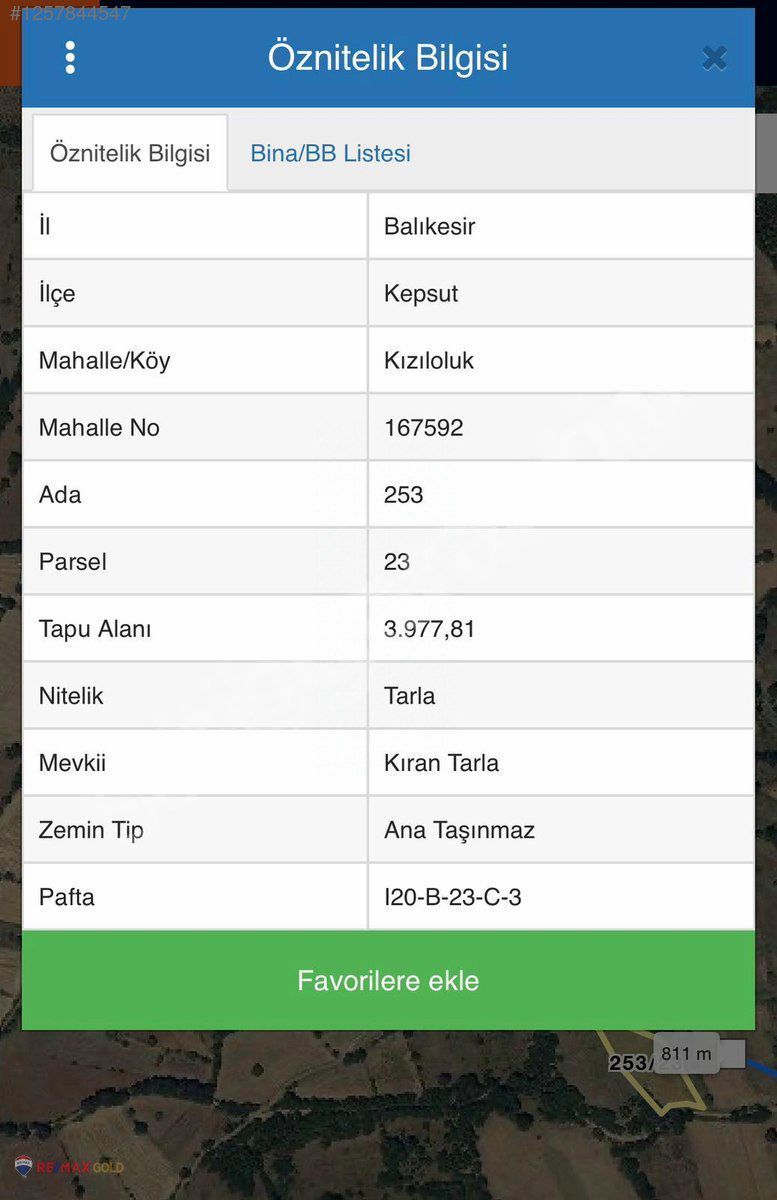Open the three-dot overflow menu
The height and width of the screenshot is (1200, 777).
(70, 58)
